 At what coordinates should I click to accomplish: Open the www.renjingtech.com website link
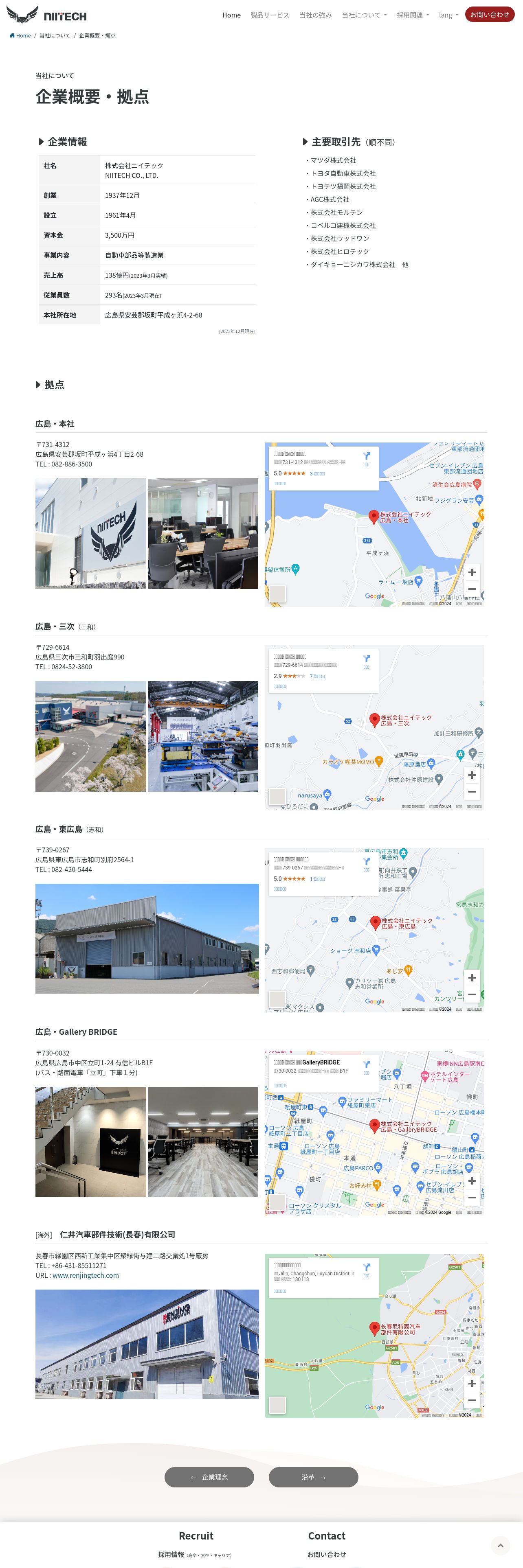point(85,1275)
